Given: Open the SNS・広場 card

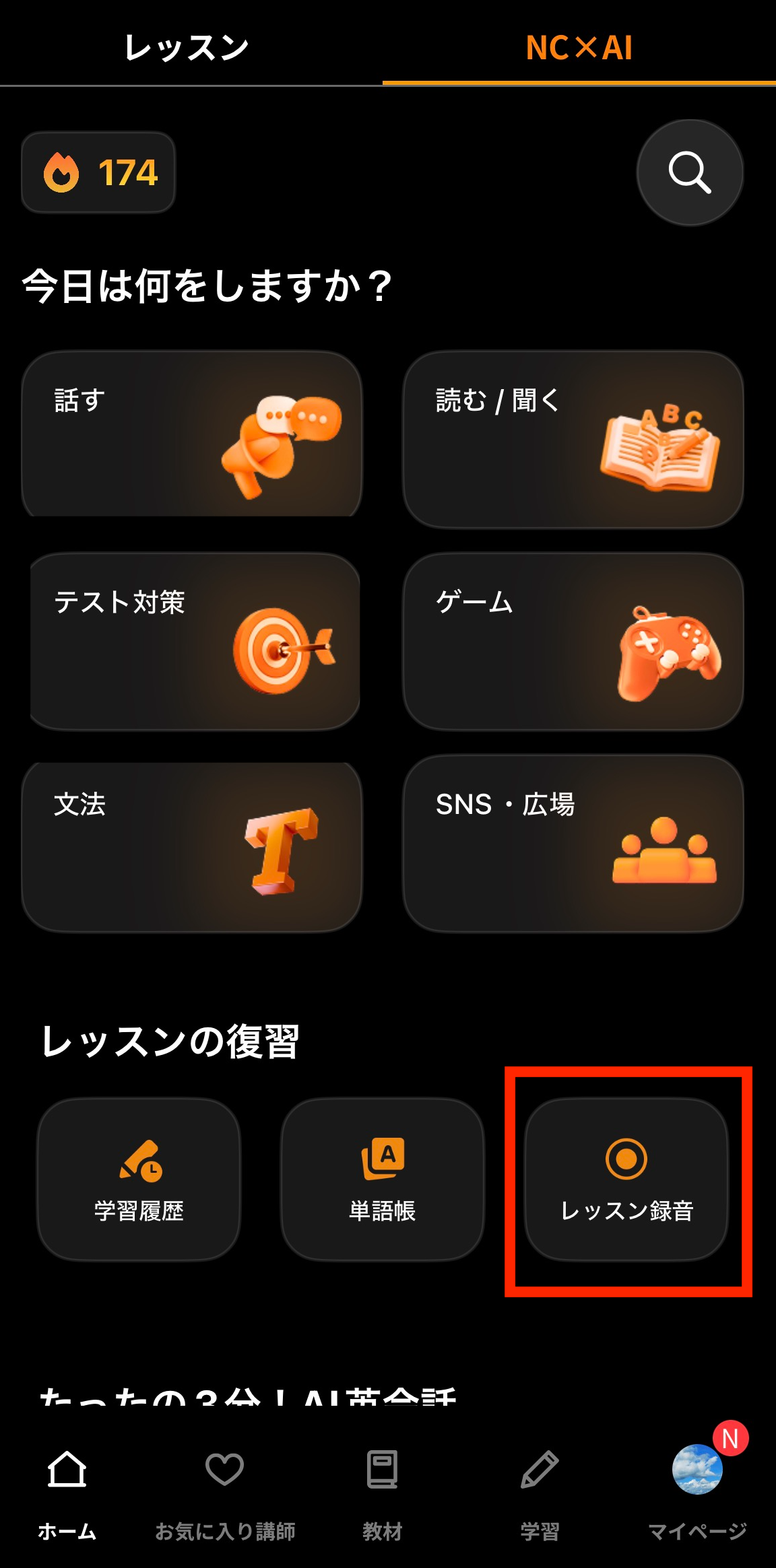Looking at the screenshot, I should coord(573,844).
